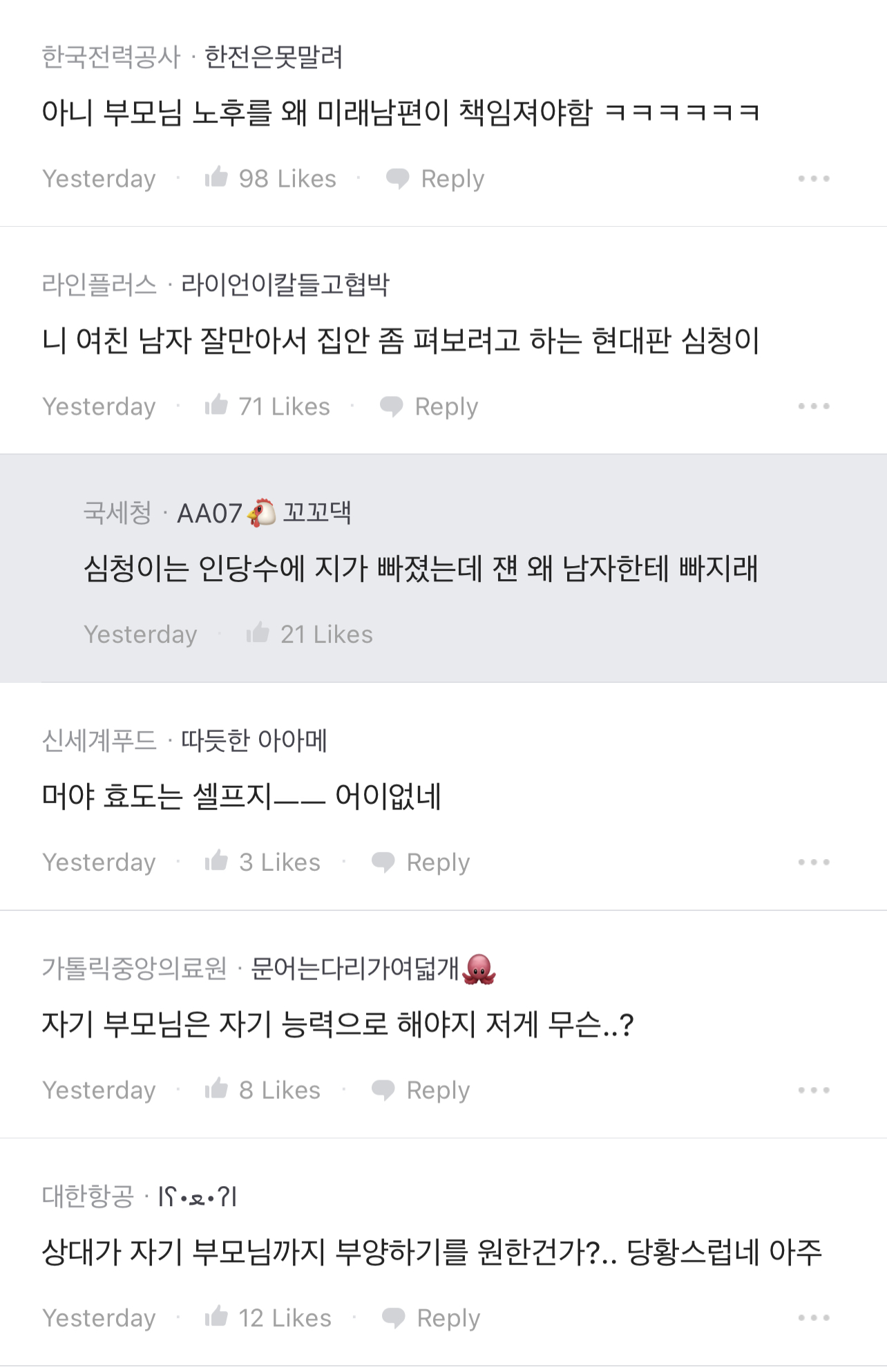Like the comment with 12 Likes

[x=217, y=1317]
